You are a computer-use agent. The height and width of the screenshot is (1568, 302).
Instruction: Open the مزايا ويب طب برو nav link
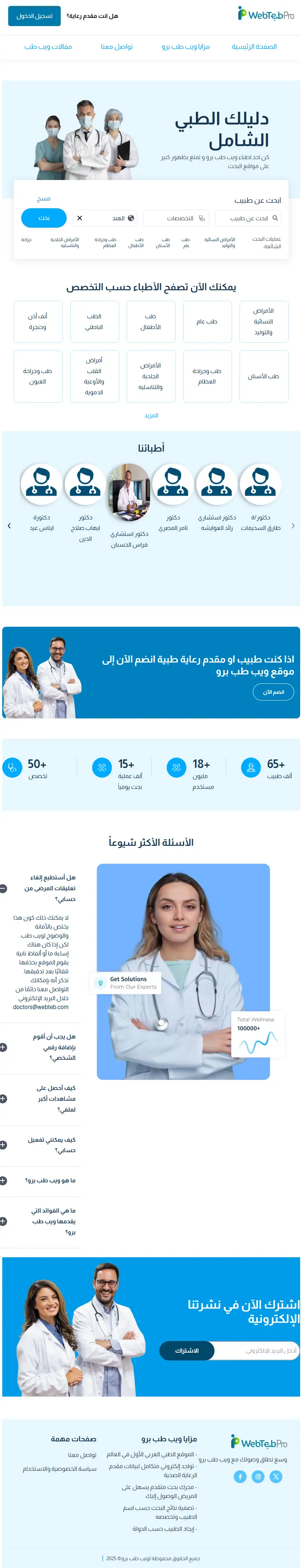pyautogui.click(x=185, y=46)
